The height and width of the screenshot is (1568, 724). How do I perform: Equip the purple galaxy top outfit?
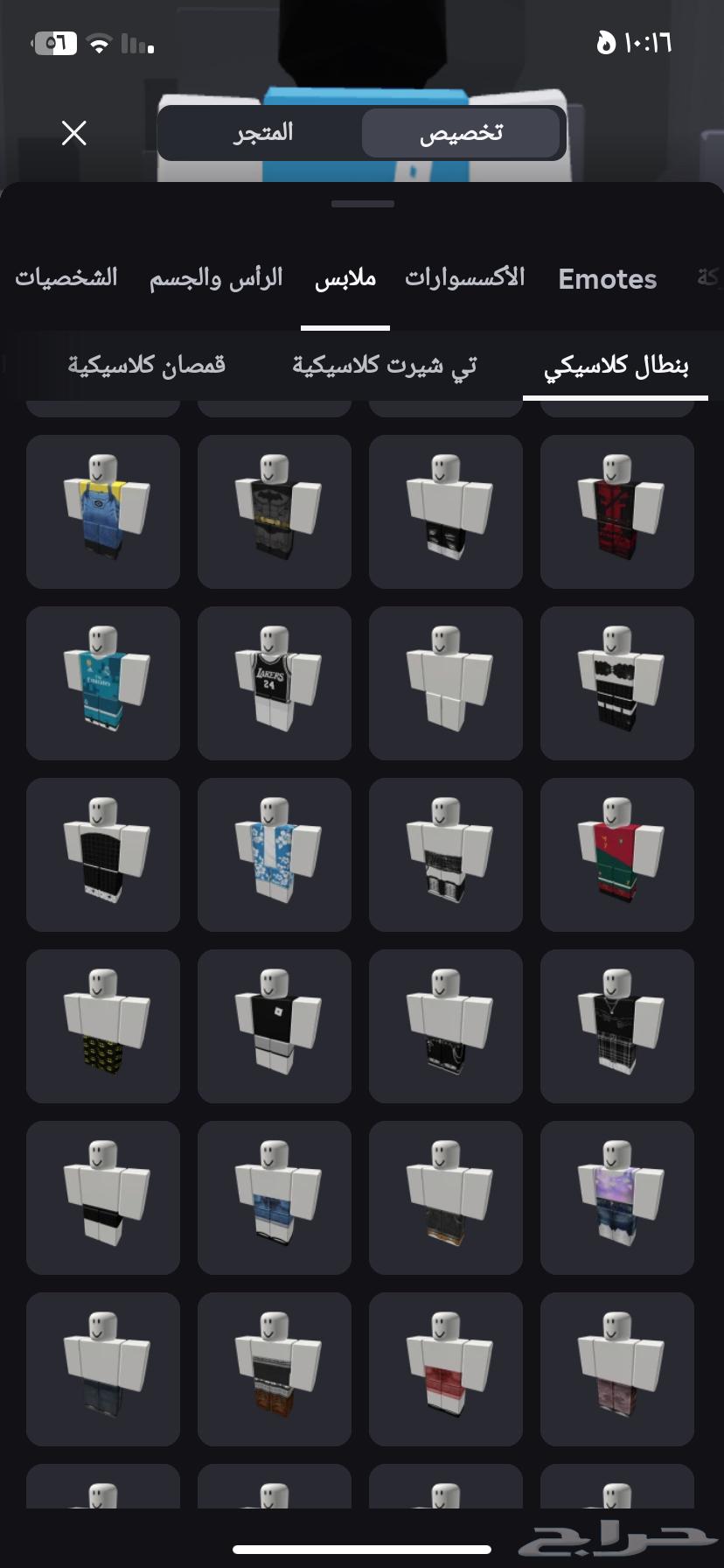coord(617,1198)
